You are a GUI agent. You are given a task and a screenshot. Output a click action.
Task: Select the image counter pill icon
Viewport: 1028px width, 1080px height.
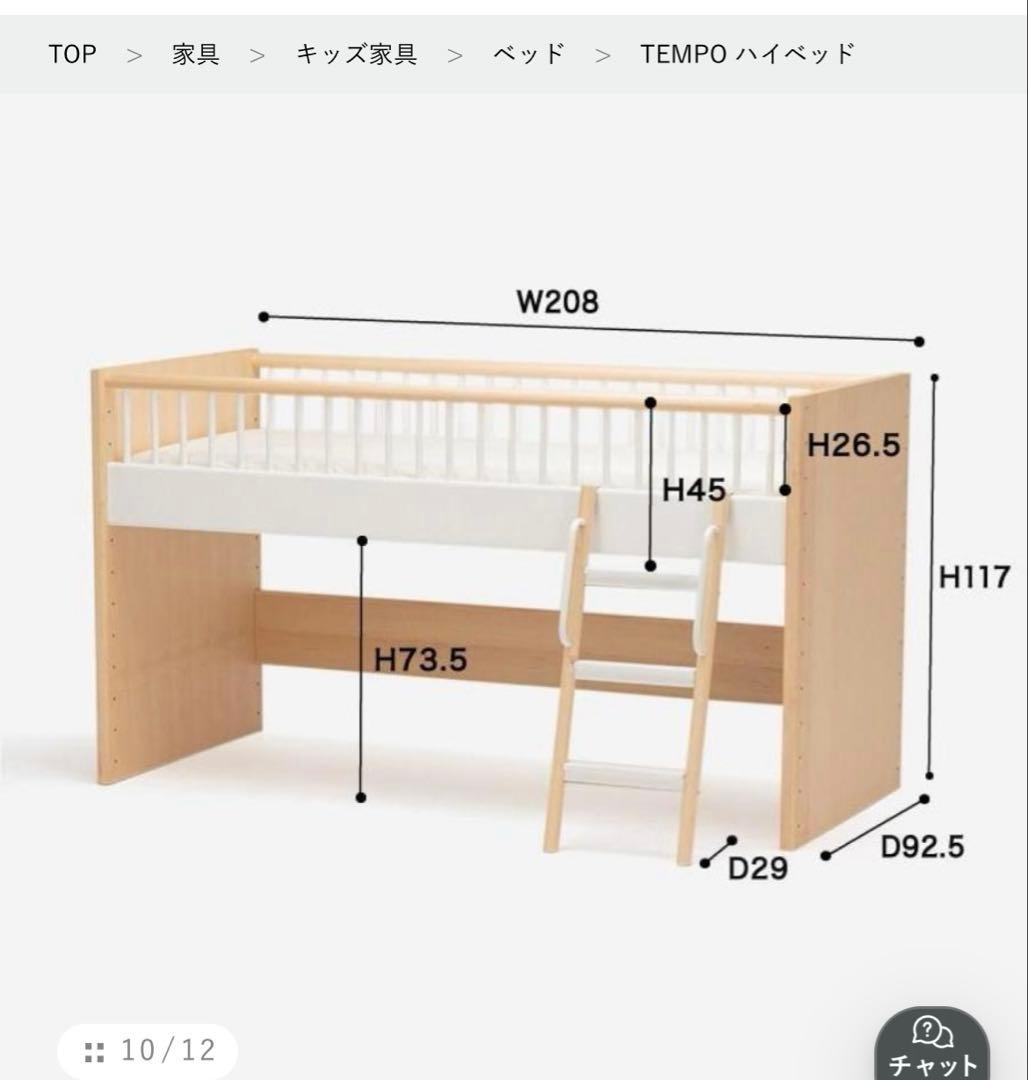click(x=146, y=1050)
